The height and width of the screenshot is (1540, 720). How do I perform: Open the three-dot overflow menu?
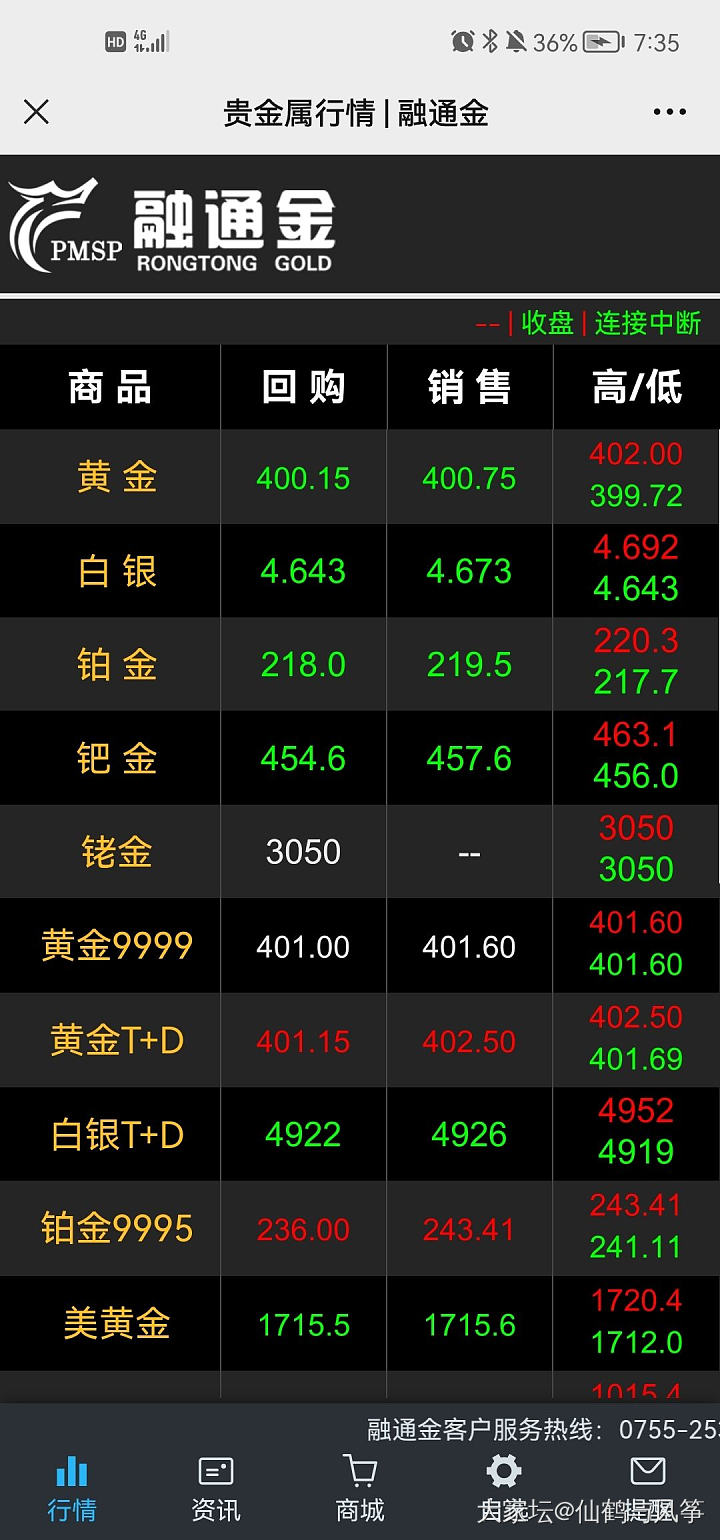pos(669,112)
